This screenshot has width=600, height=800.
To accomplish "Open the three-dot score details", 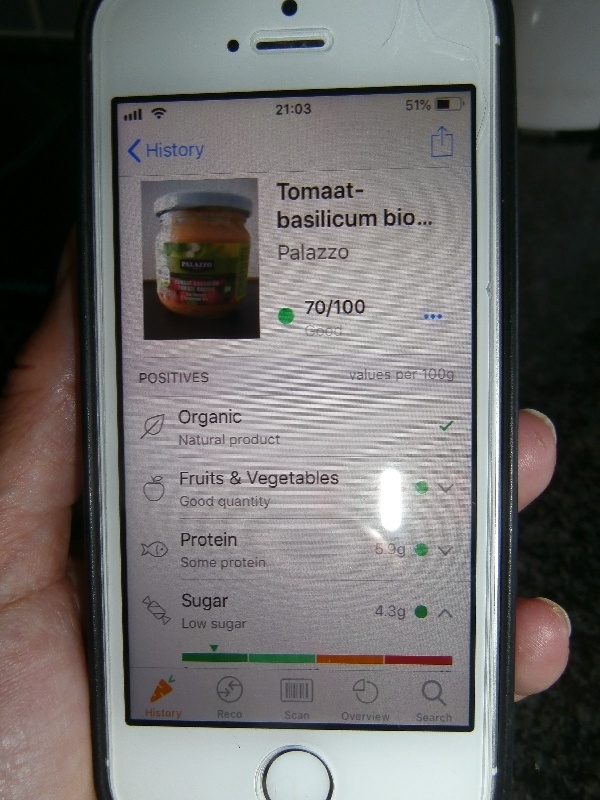I will [433, 316].
